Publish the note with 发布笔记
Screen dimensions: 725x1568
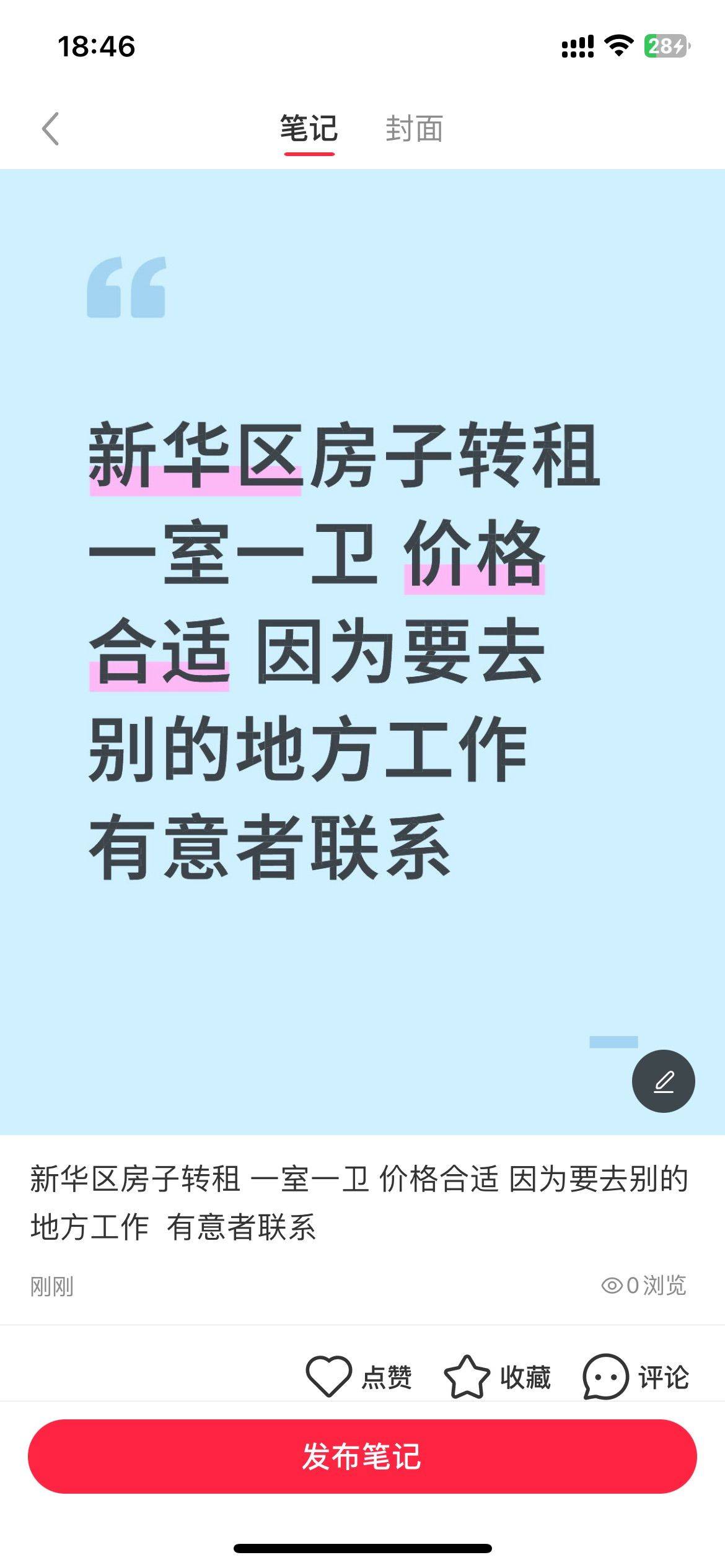pos(362,1457)
